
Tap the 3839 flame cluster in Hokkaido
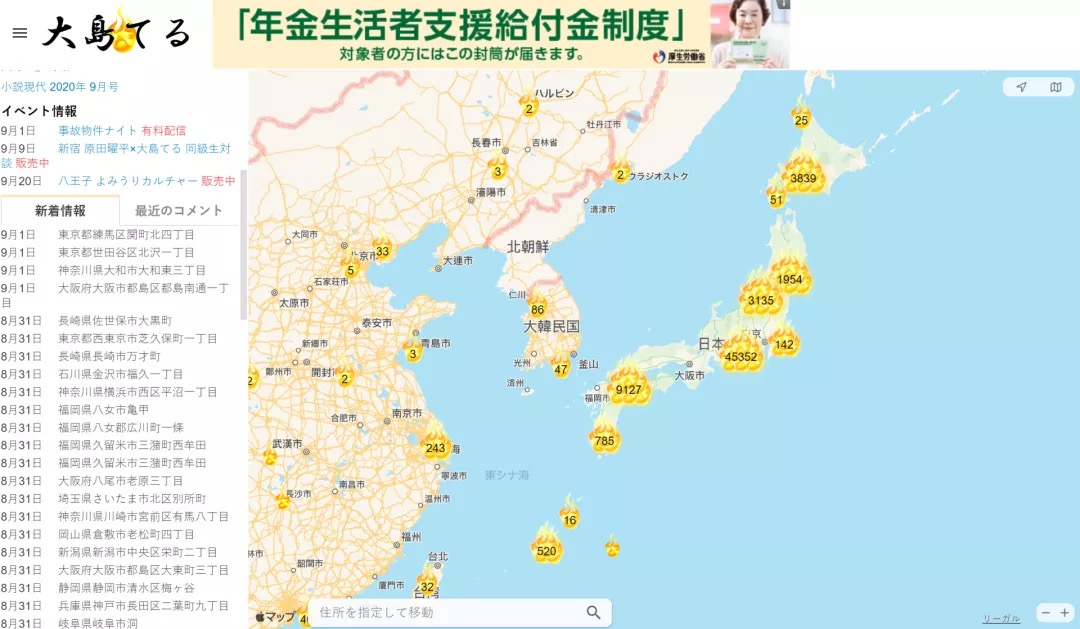point(803,178)
